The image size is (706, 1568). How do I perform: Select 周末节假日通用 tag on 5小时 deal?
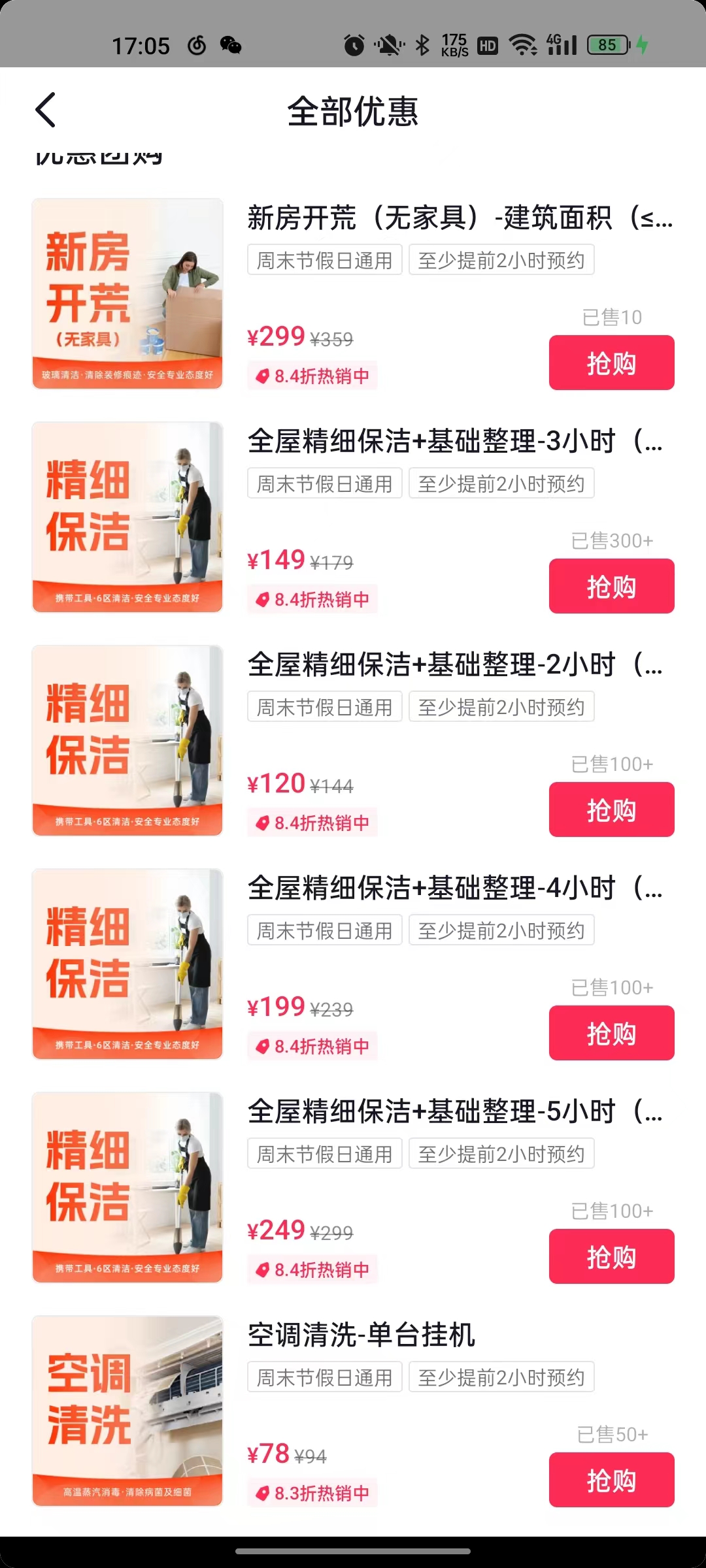click(324, 1153)
